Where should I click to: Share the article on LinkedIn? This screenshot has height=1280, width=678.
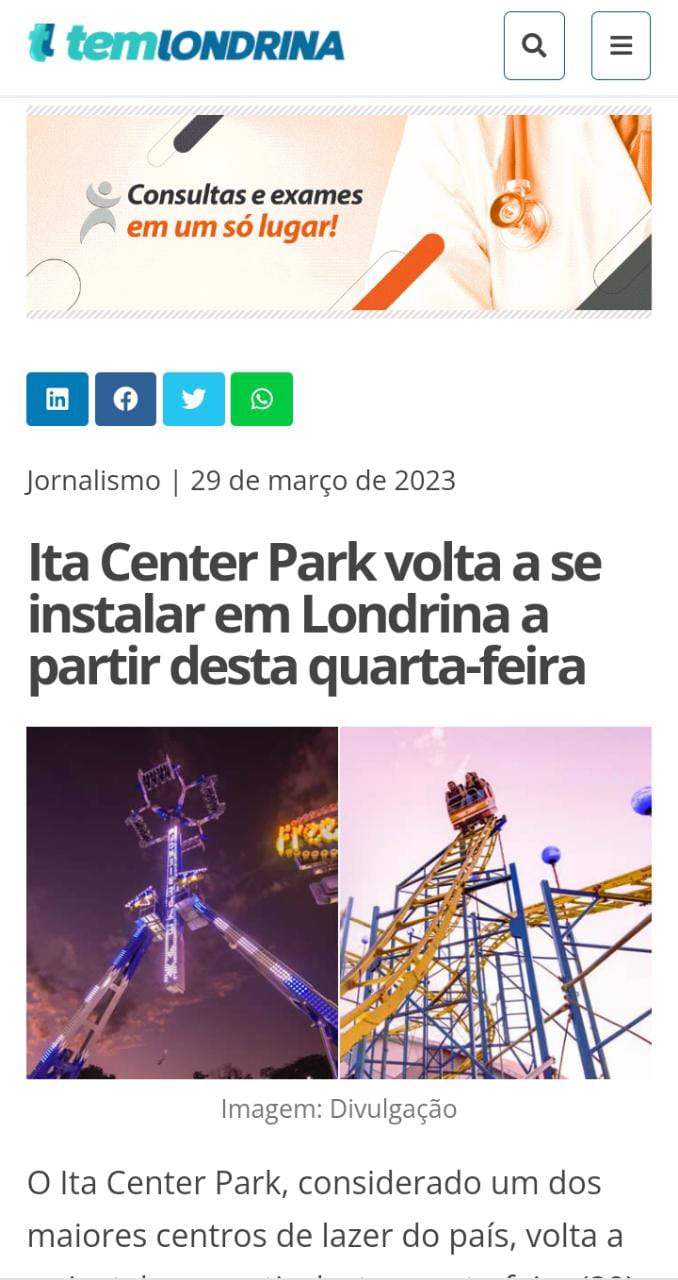click(x=57, y=399)
